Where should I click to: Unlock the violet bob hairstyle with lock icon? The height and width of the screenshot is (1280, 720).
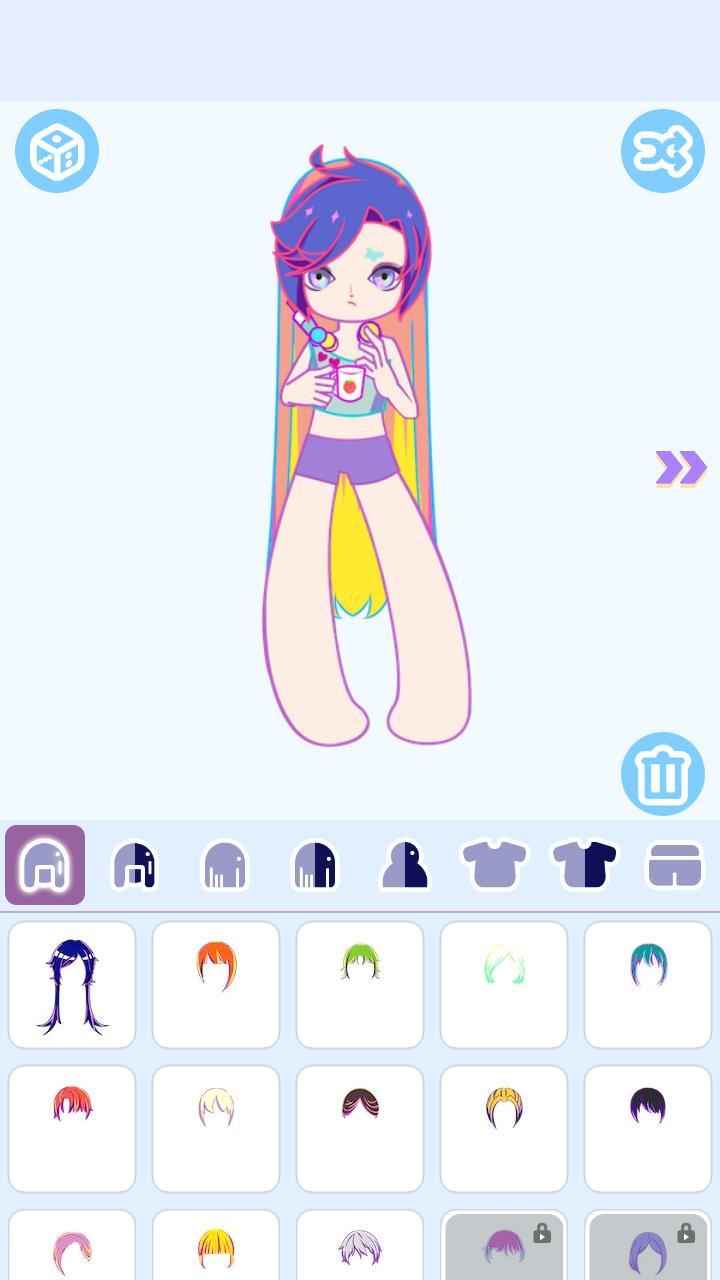pos(648,1245)
